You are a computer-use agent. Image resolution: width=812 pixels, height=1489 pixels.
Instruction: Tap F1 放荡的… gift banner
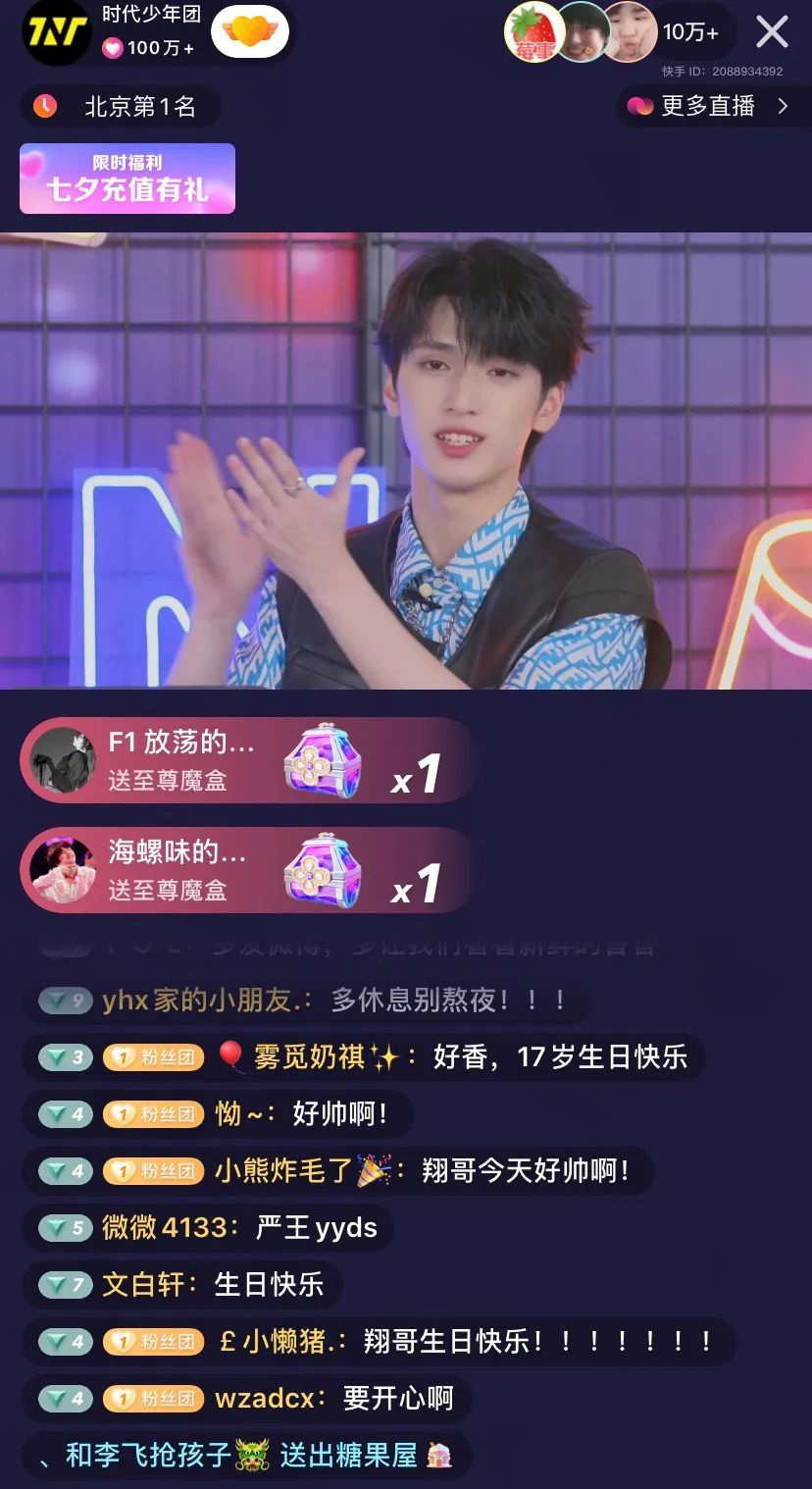tap(245, 761)
